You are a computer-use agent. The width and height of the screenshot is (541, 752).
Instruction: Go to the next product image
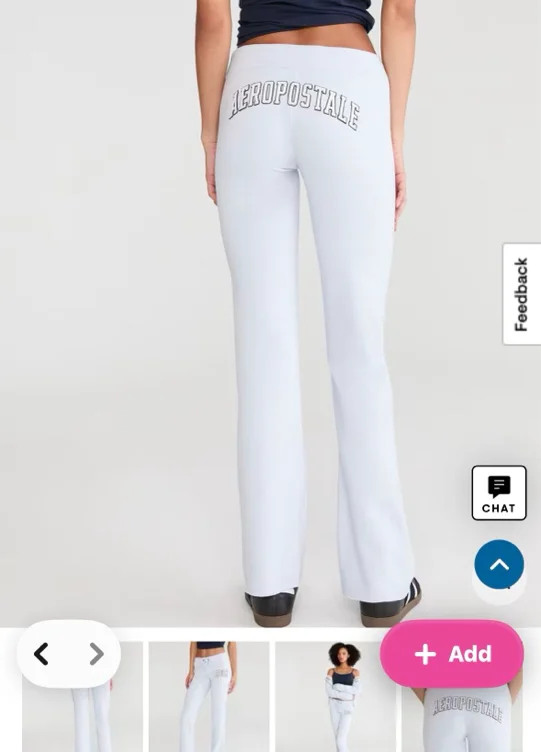click(96, 654)
